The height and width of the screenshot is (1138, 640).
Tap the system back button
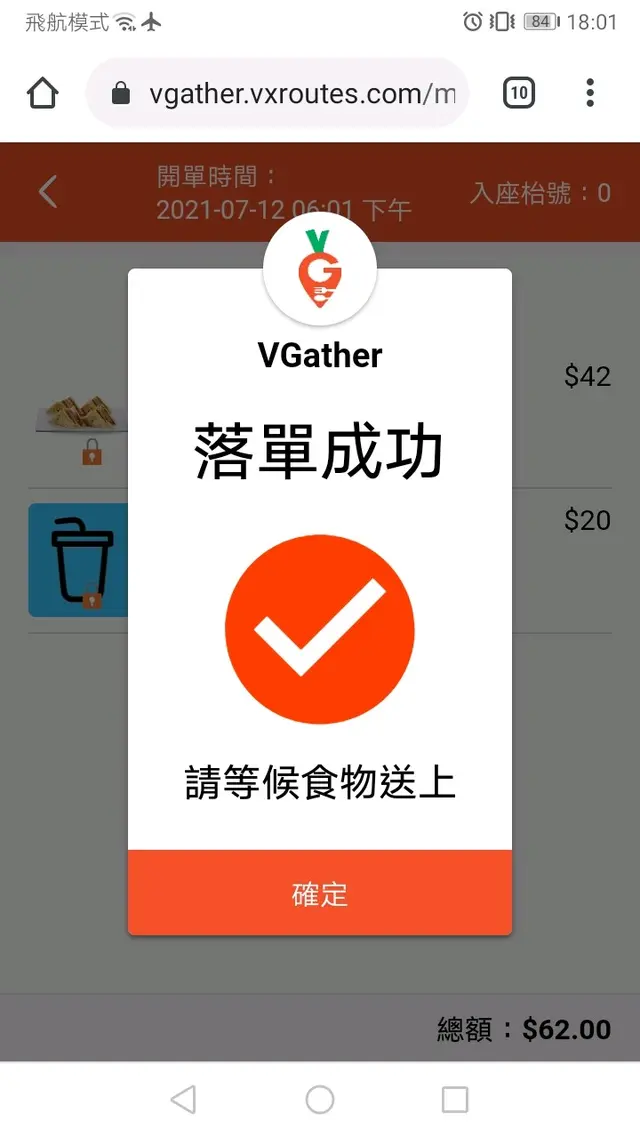click(183, 1100)
